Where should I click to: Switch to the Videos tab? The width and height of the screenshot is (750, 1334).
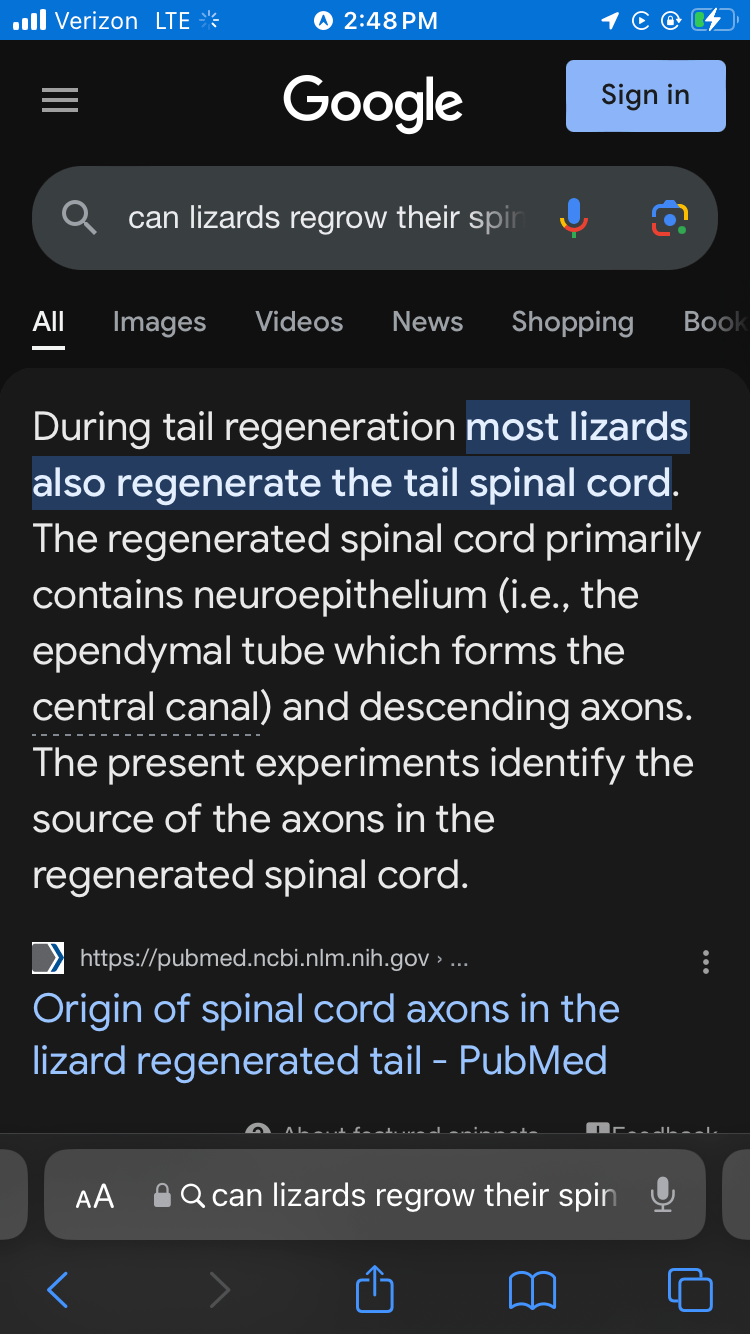299,322
